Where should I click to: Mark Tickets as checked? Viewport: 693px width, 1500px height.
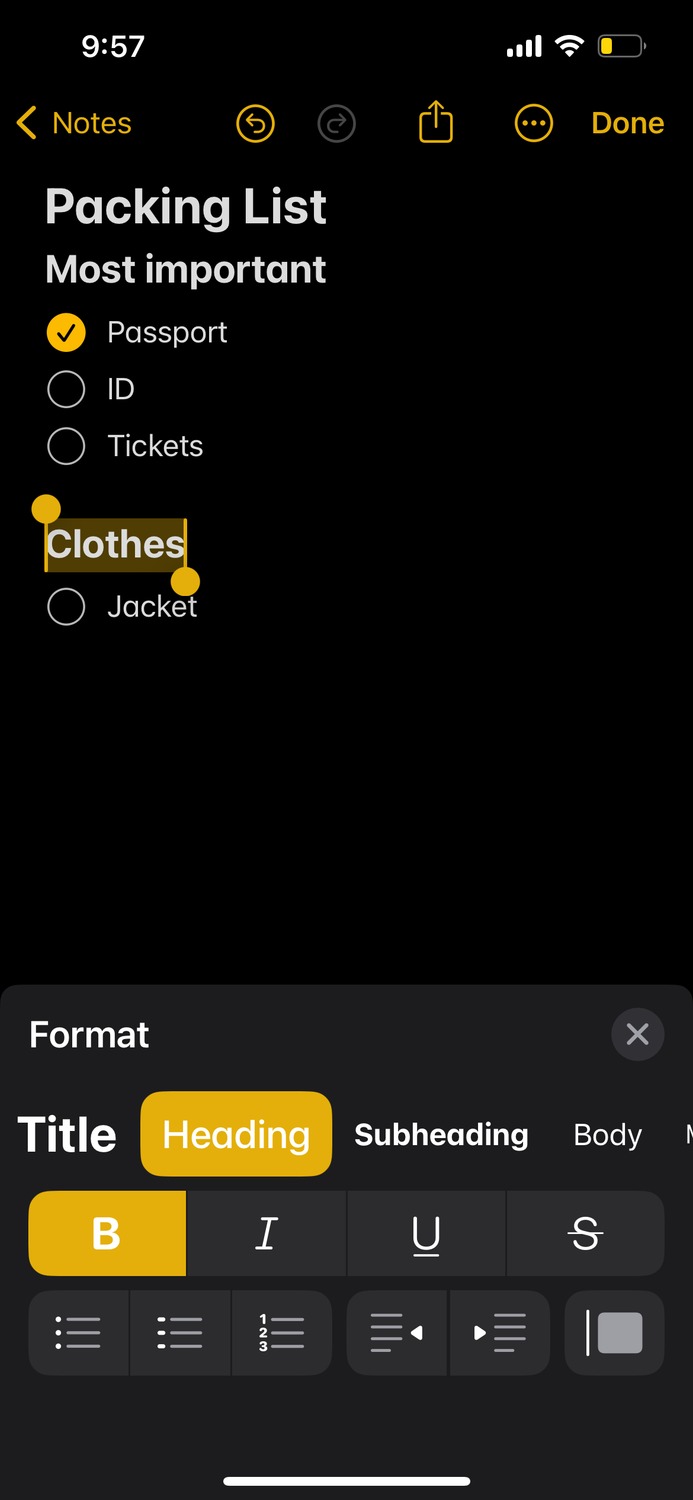pos(66,446)
